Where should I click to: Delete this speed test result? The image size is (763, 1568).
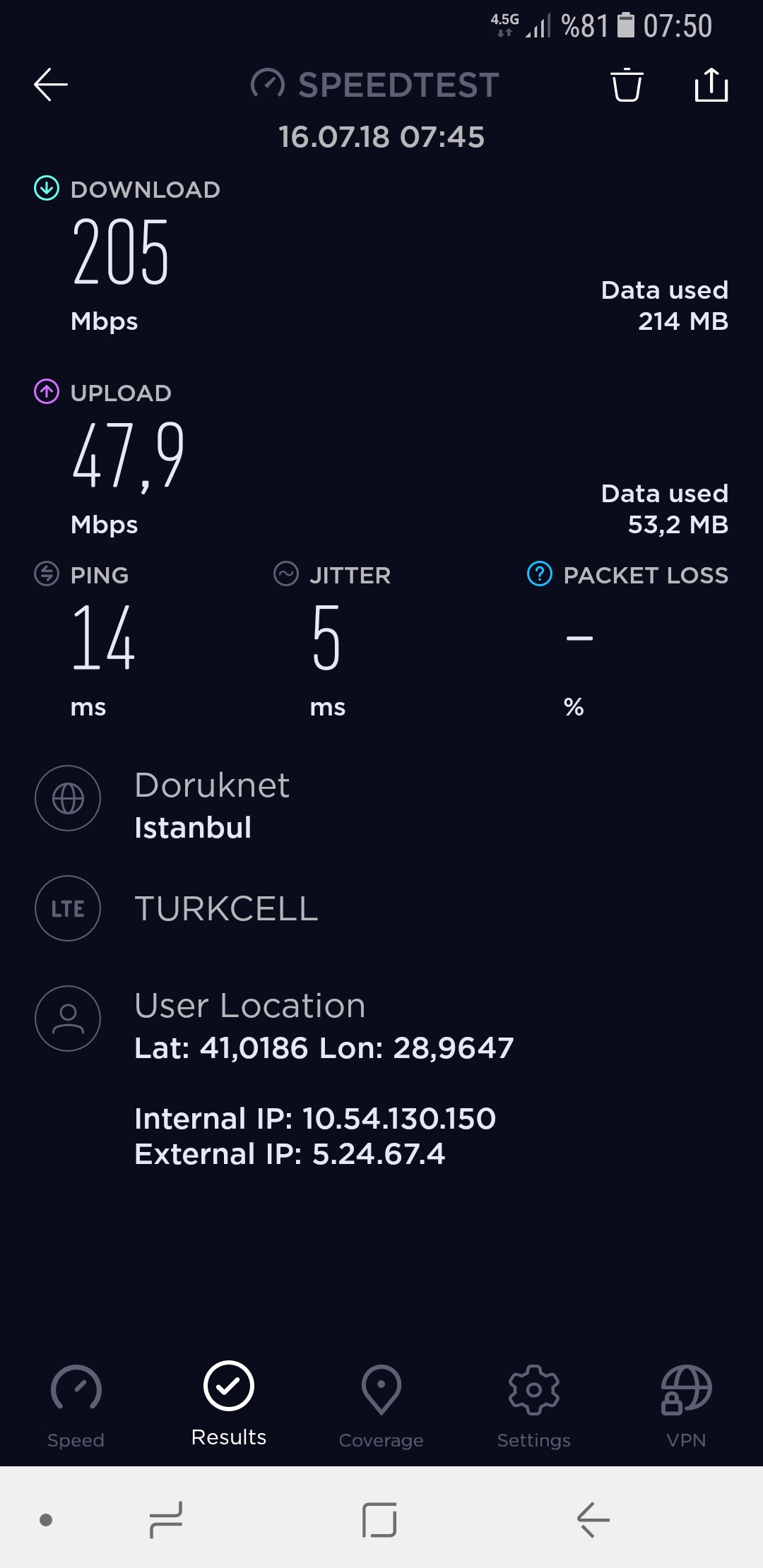pyautogui.click(x=627, y=85)
